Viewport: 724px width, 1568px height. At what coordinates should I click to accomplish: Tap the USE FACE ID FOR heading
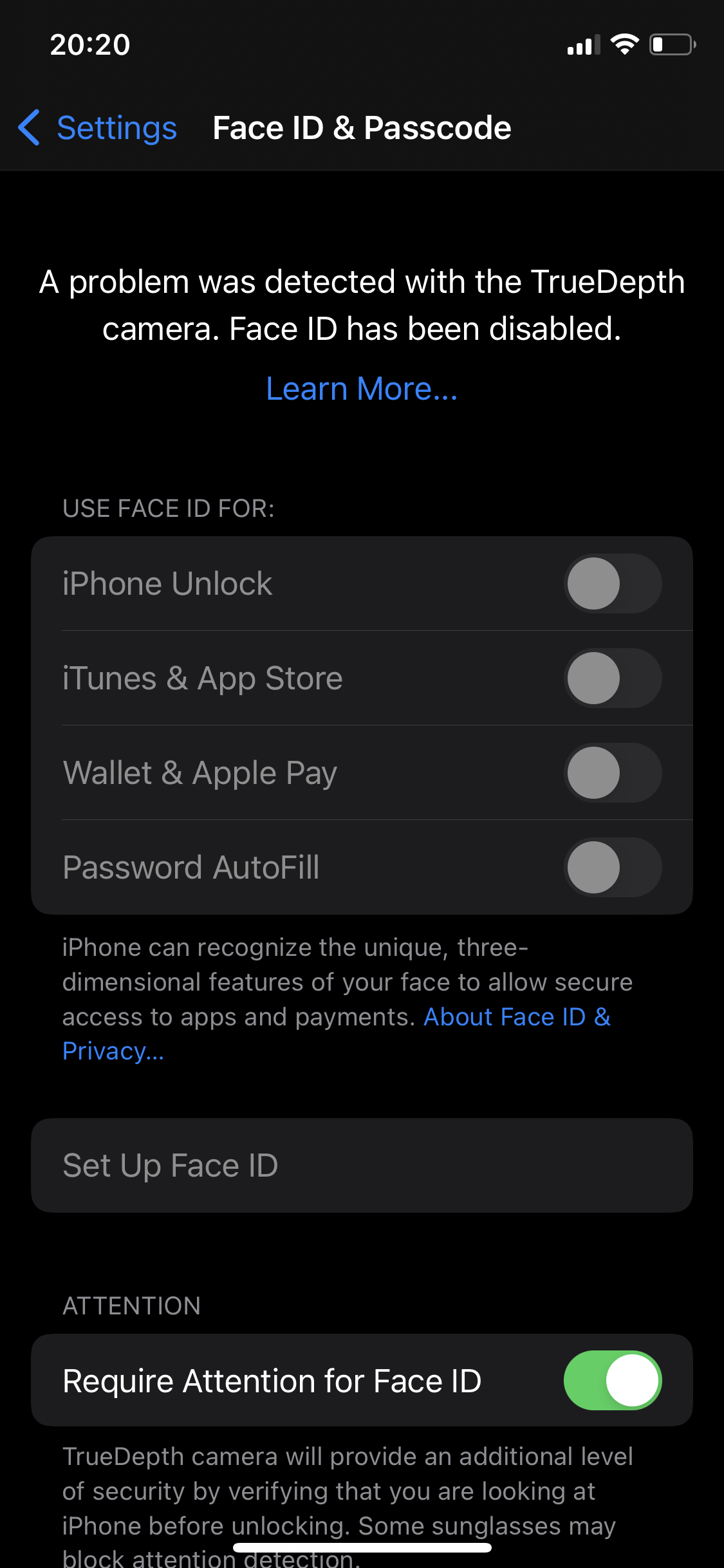click(168, 508)
